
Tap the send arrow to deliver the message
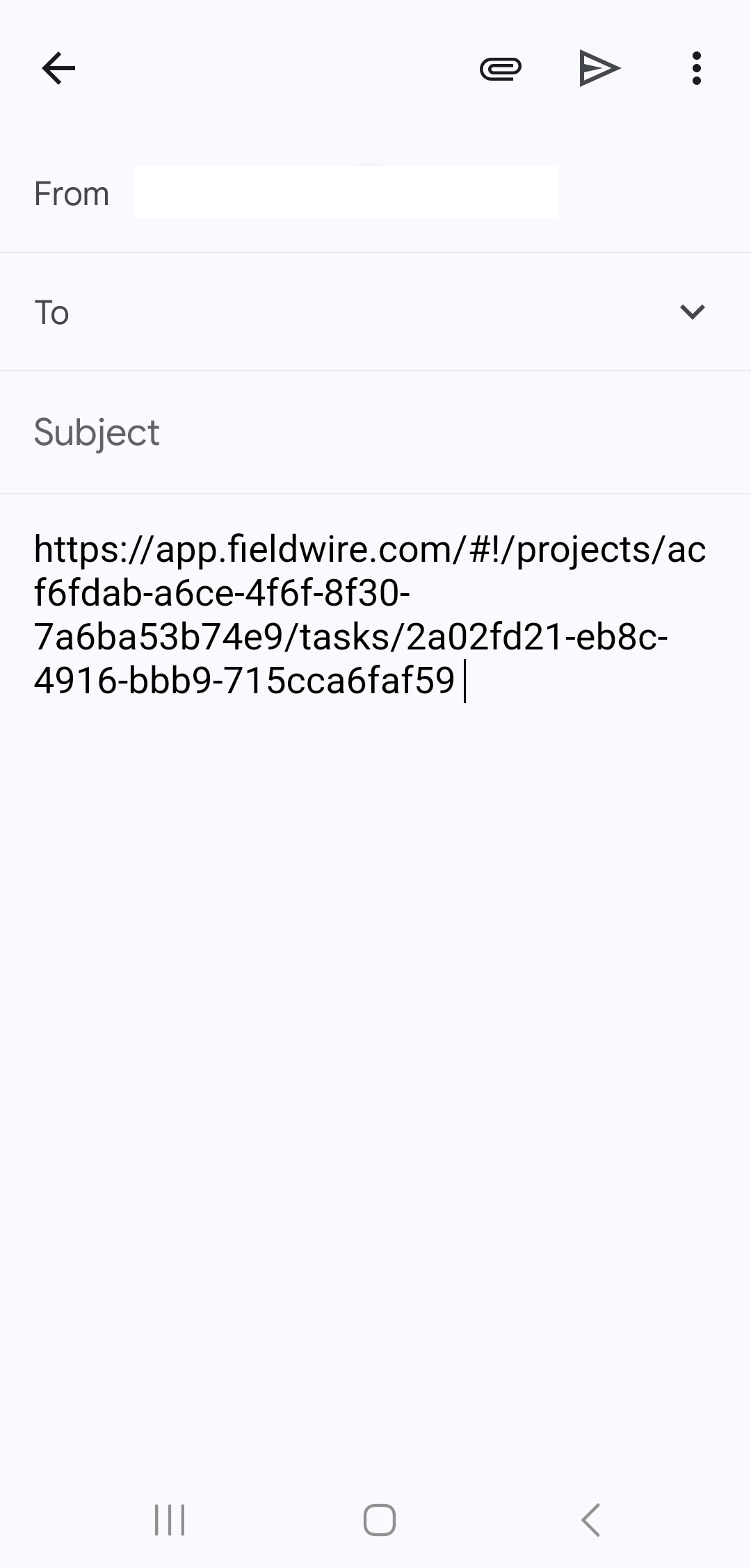(599, 67)
